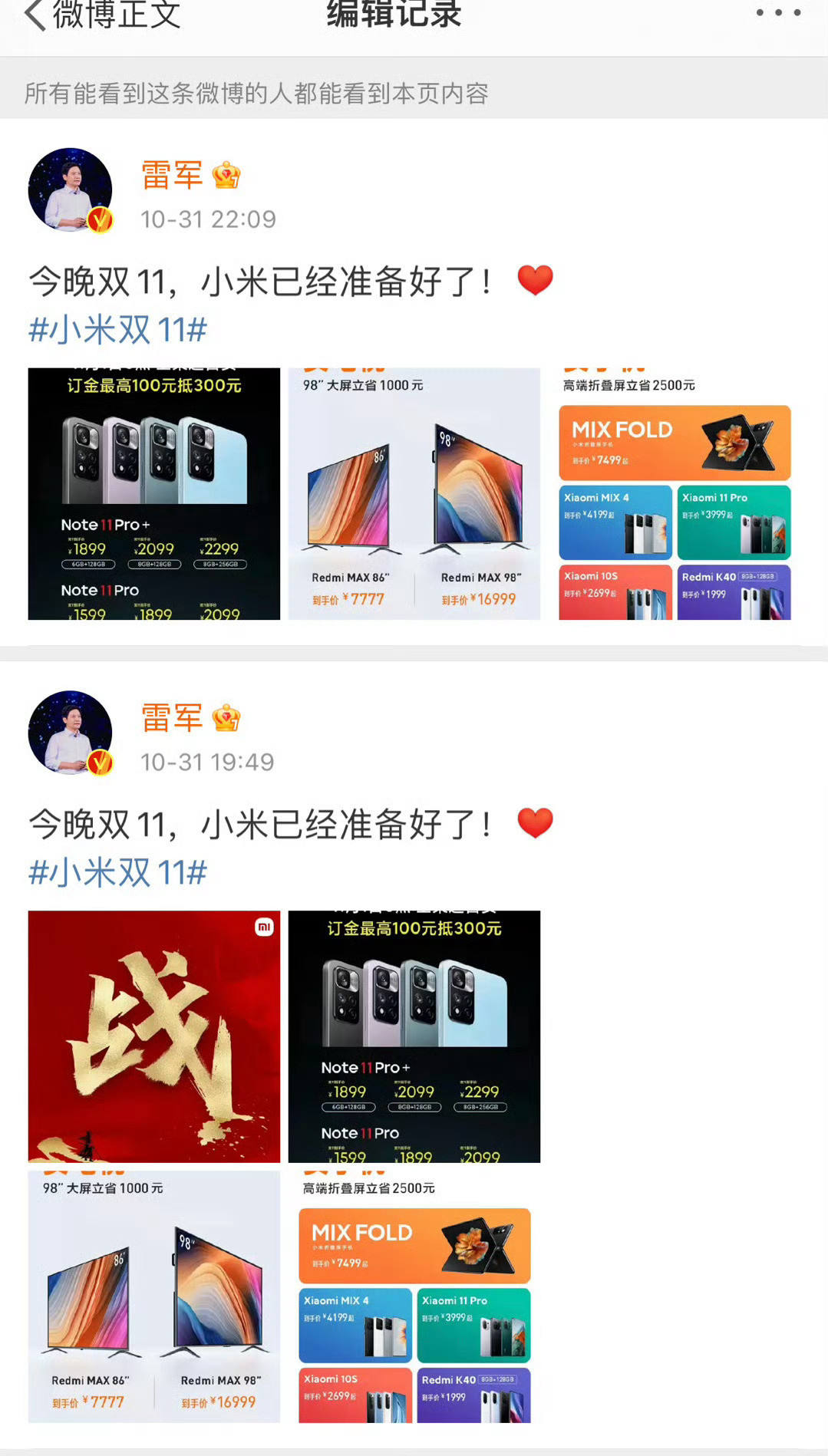Click Lei Jun's avatar on the 19:49 post
Image resolution: width=828 pixels, height=1456 pixels.
(x=70, y=733)
